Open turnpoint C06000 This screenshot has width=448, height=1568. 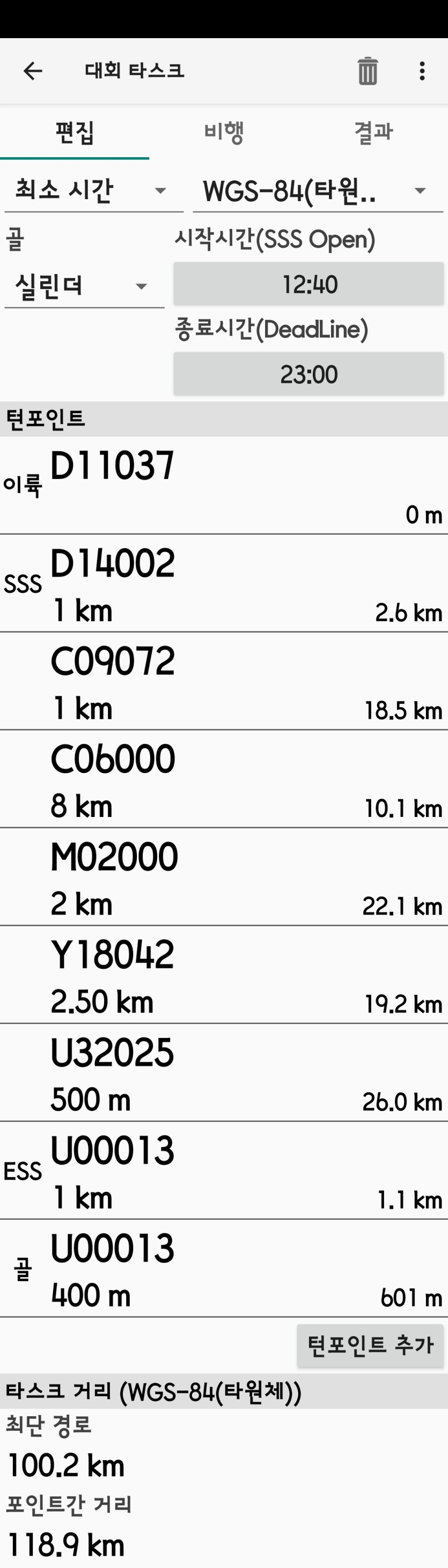[223, 780]
